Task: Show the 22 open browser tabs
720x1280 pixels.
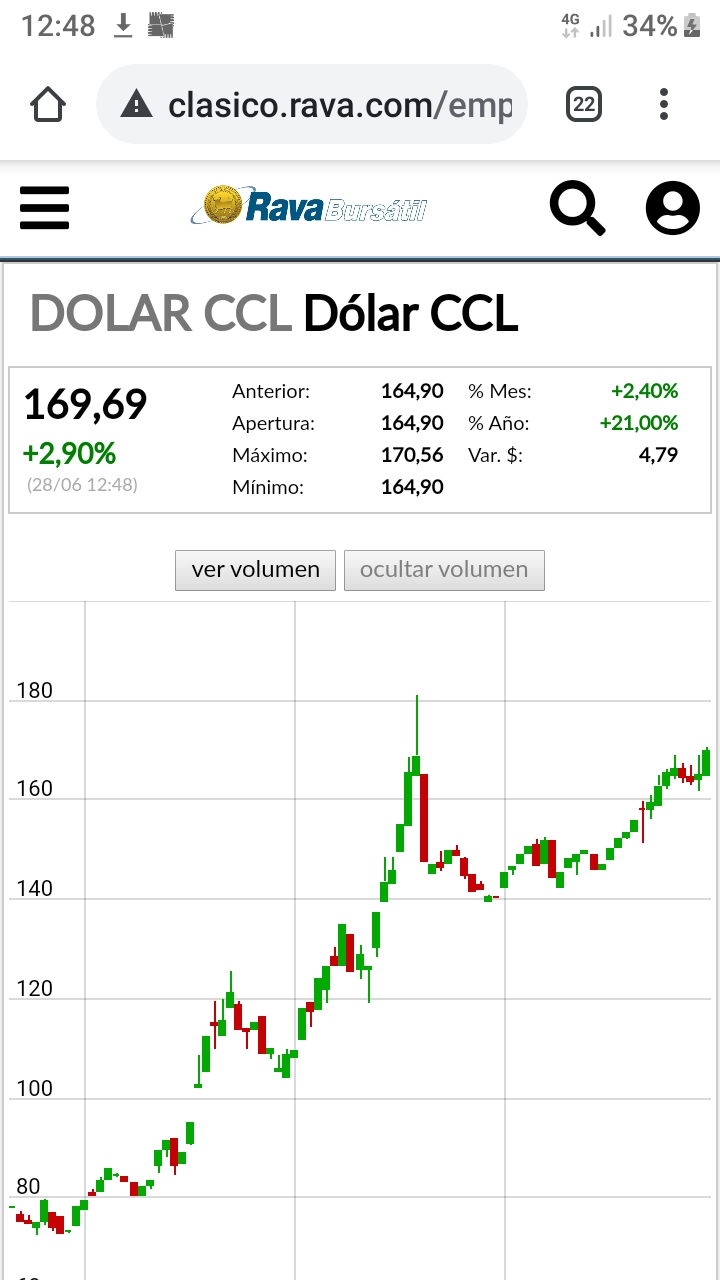Action: coord(583,104)
